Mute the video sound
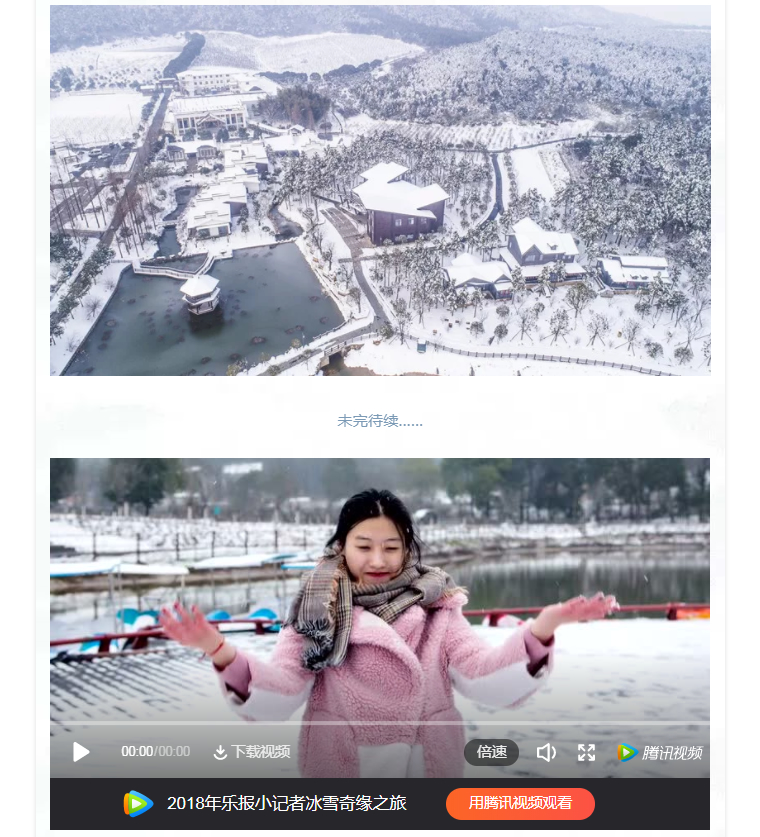The width and height of the screenshot is (760, 837). (546, 752)
